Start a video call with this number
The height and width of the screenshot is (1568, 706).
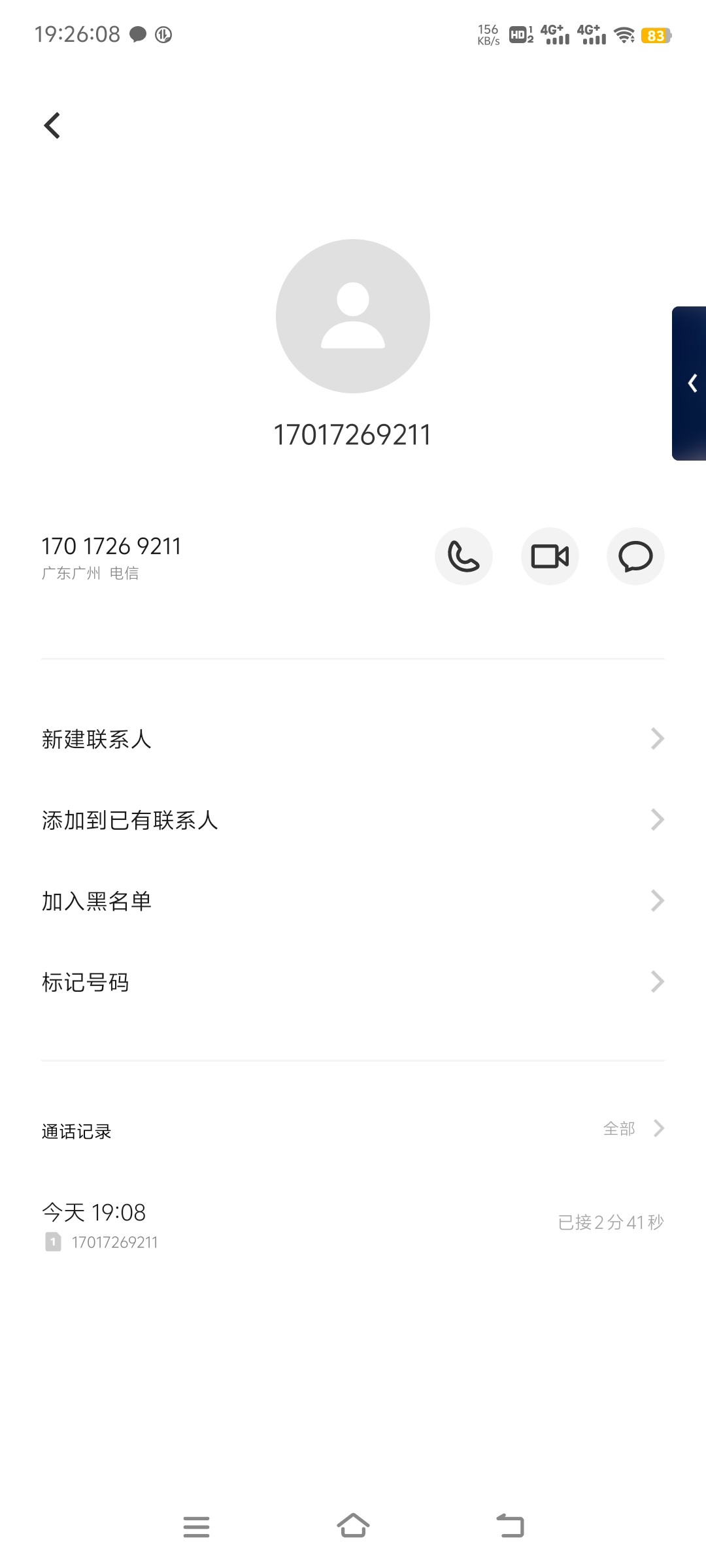(x=550, y=557)
